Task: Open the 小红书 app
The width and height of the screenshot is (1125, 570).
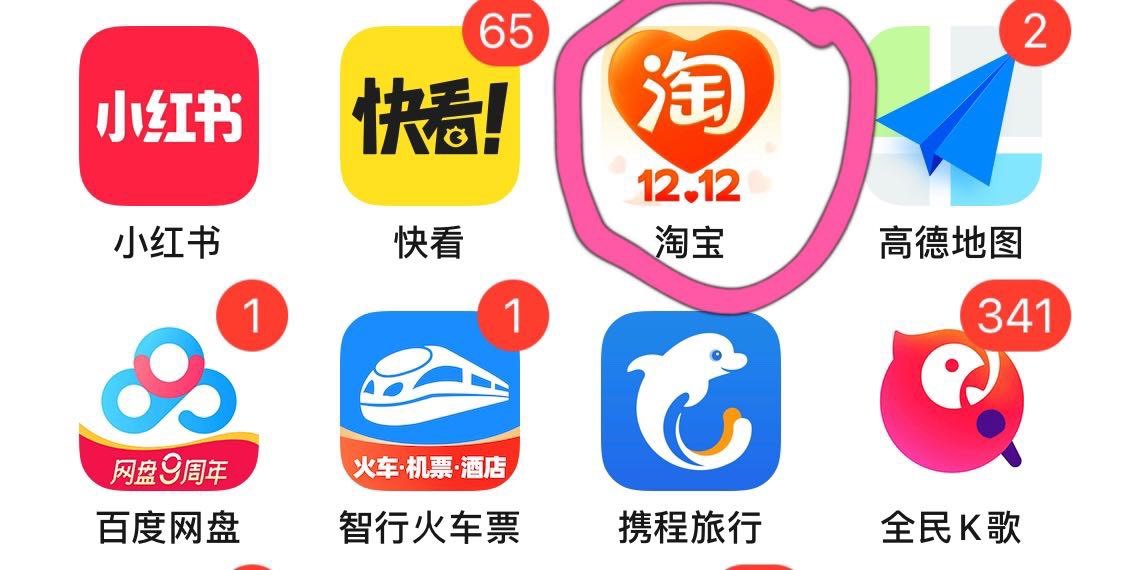Action: (168, 116)
